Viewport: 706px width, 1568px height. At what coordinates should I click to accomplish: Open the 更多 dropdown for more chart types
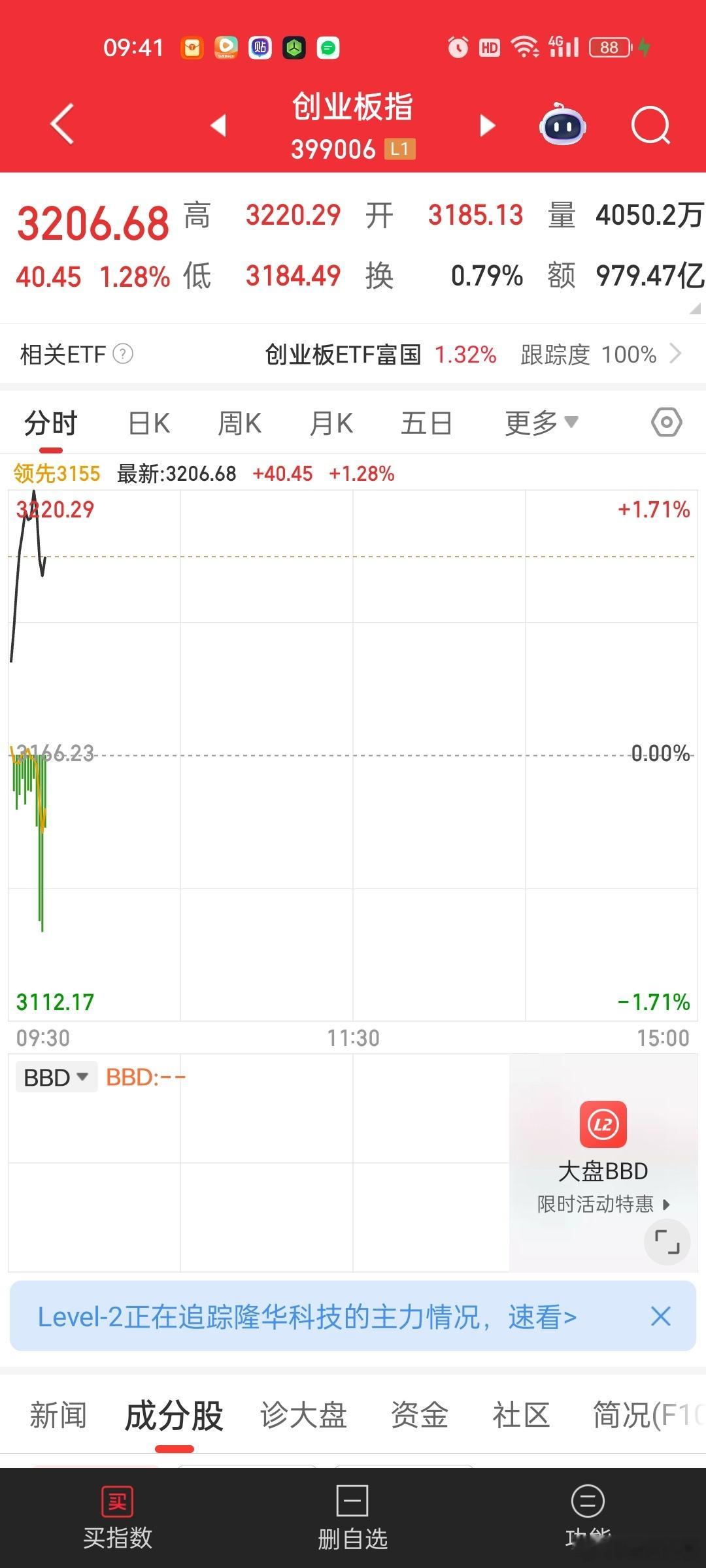[x=541, y=422]
